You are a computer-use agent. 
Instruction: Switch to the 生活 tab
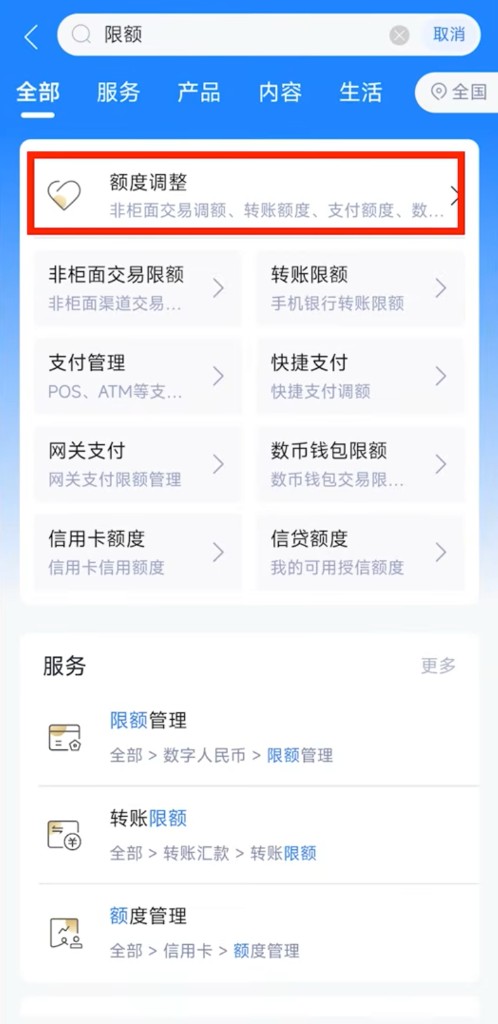(361, 92)
